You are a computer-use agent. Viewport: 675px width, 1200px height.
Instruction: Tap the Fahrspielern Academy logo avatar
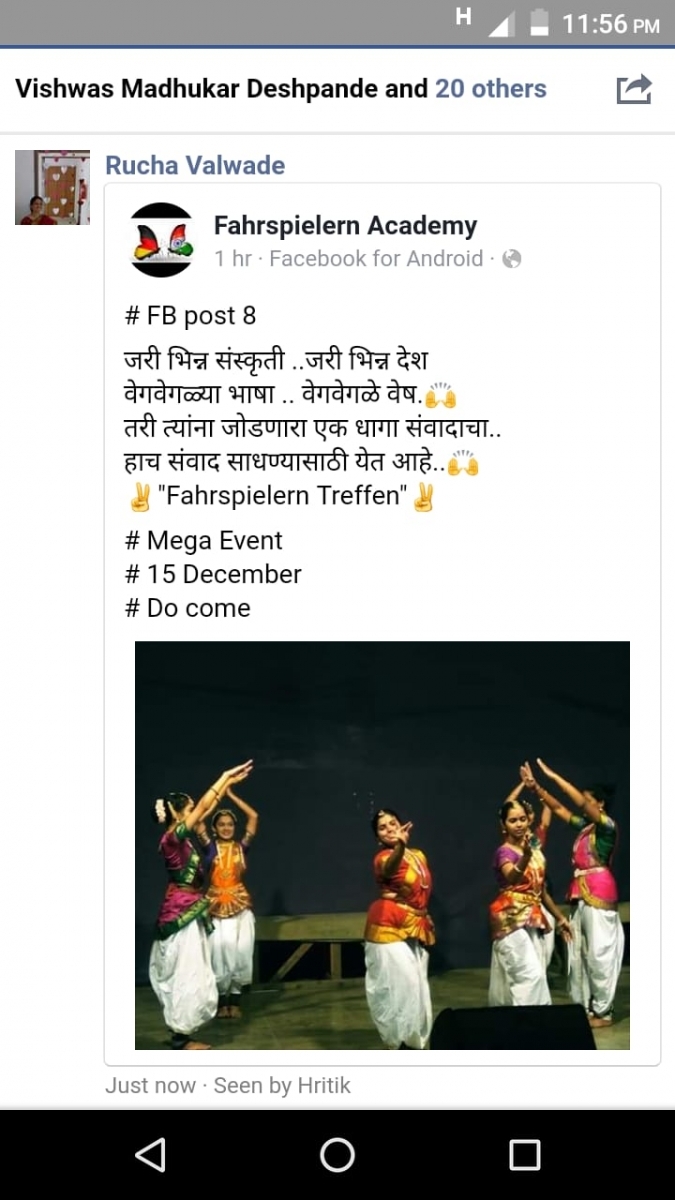click(x=161, y=240)
